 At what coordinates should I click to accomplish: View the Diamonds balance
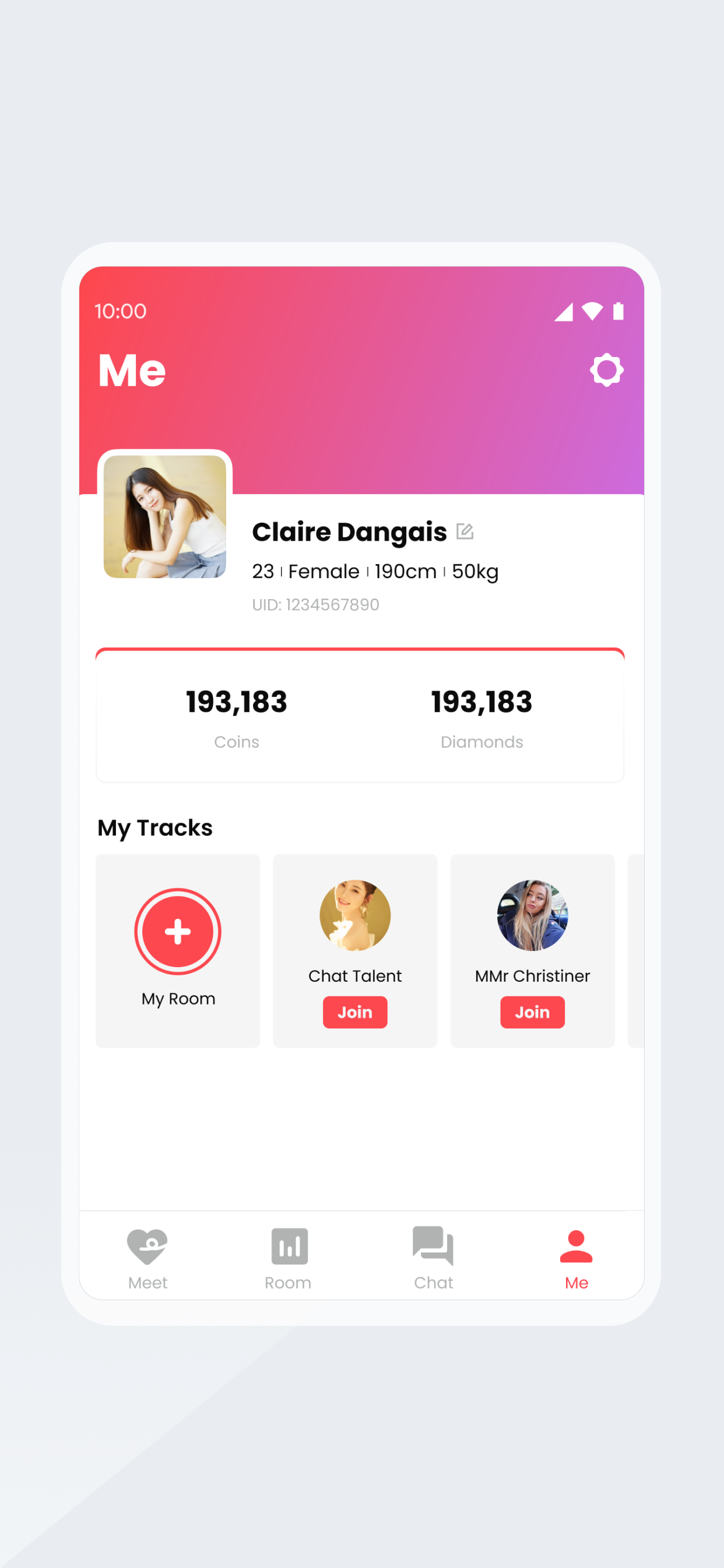(x=482, y=716)
